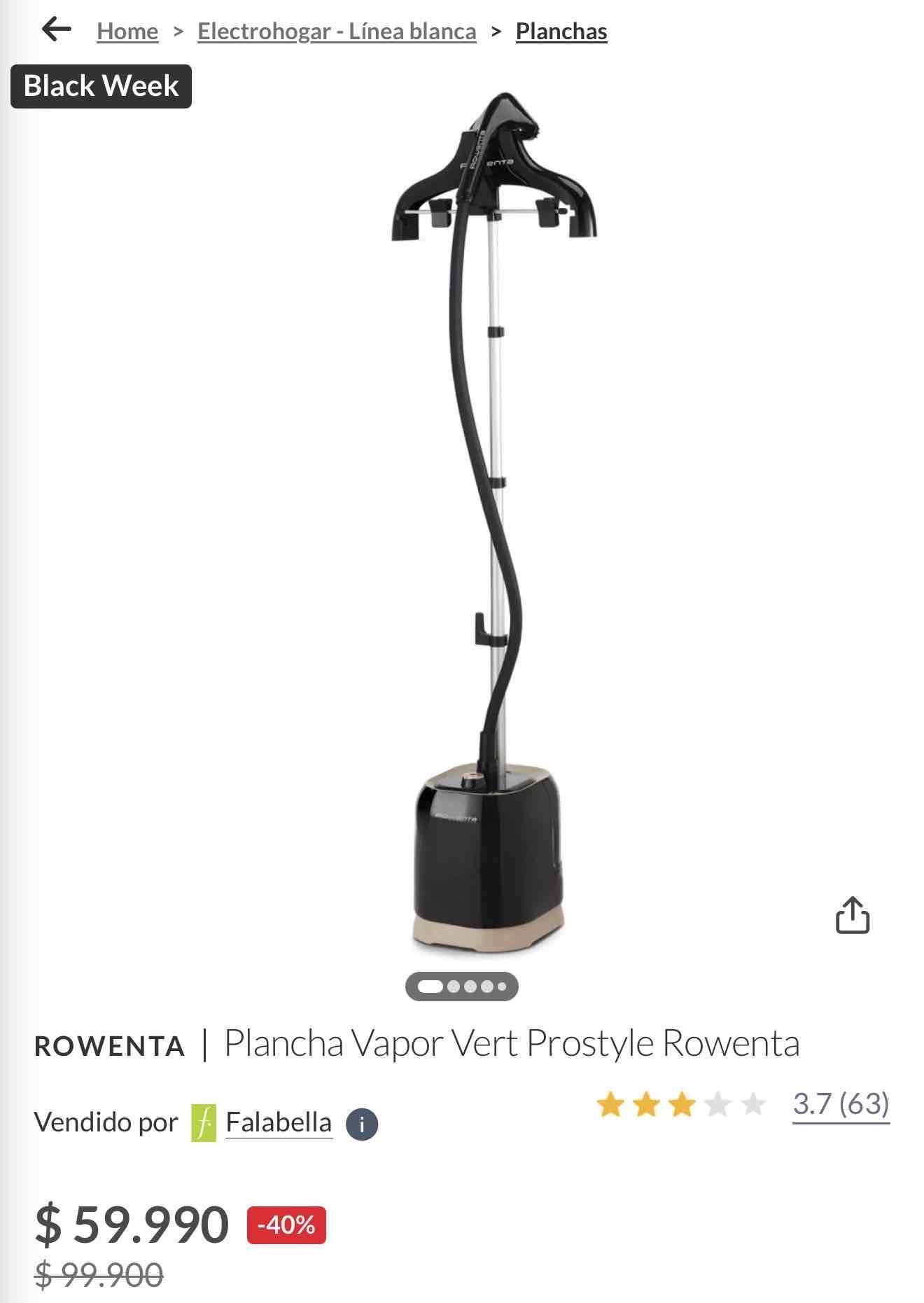
Task: Expand the Home breadcrumb separator chevron
Action: (x=178, y=31)
